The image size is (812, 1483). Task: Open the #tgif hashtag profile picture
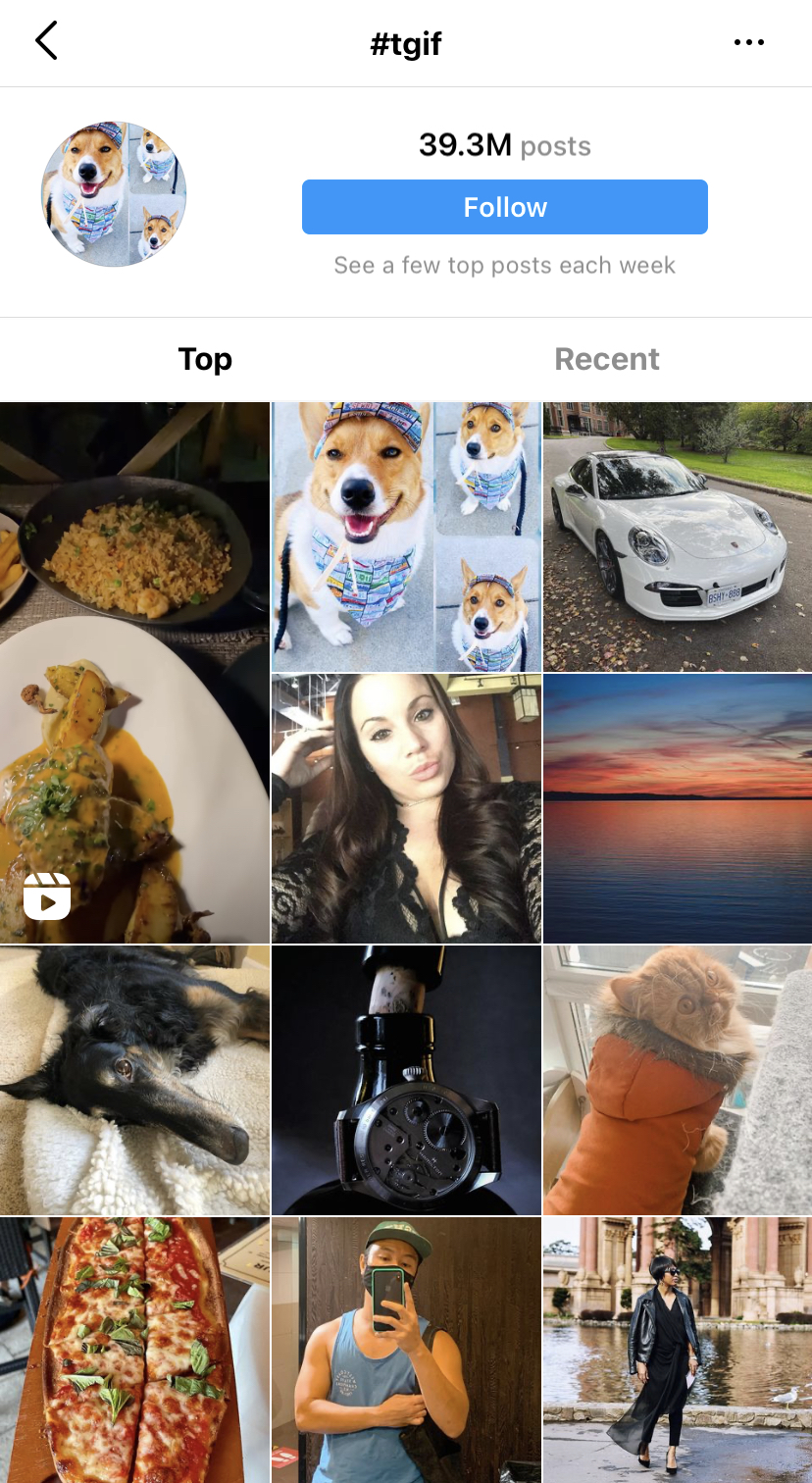(114, 193)
